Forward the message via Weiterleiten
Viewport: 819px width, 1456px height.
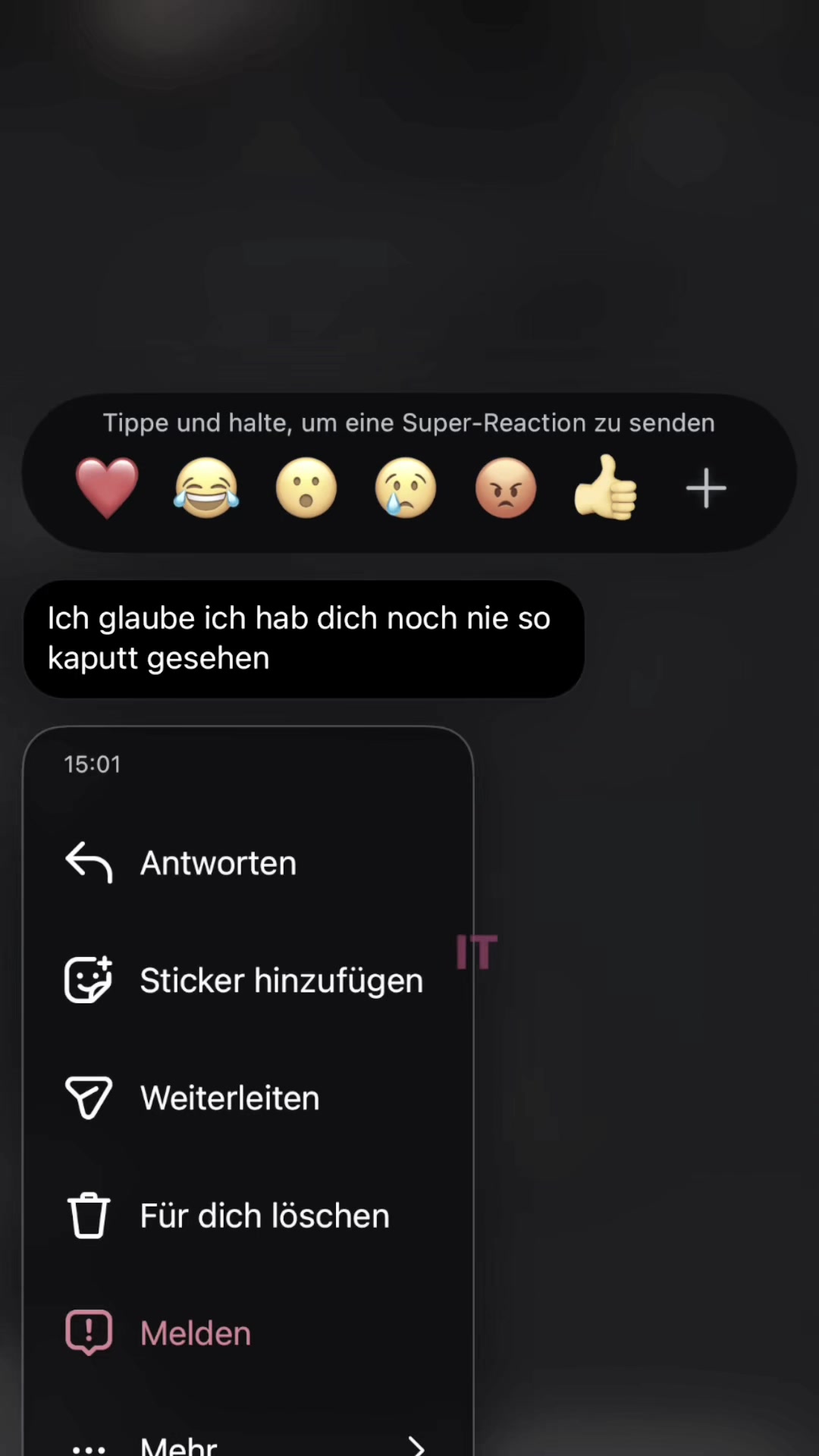pyautogui.click(x=248, y=1098)
